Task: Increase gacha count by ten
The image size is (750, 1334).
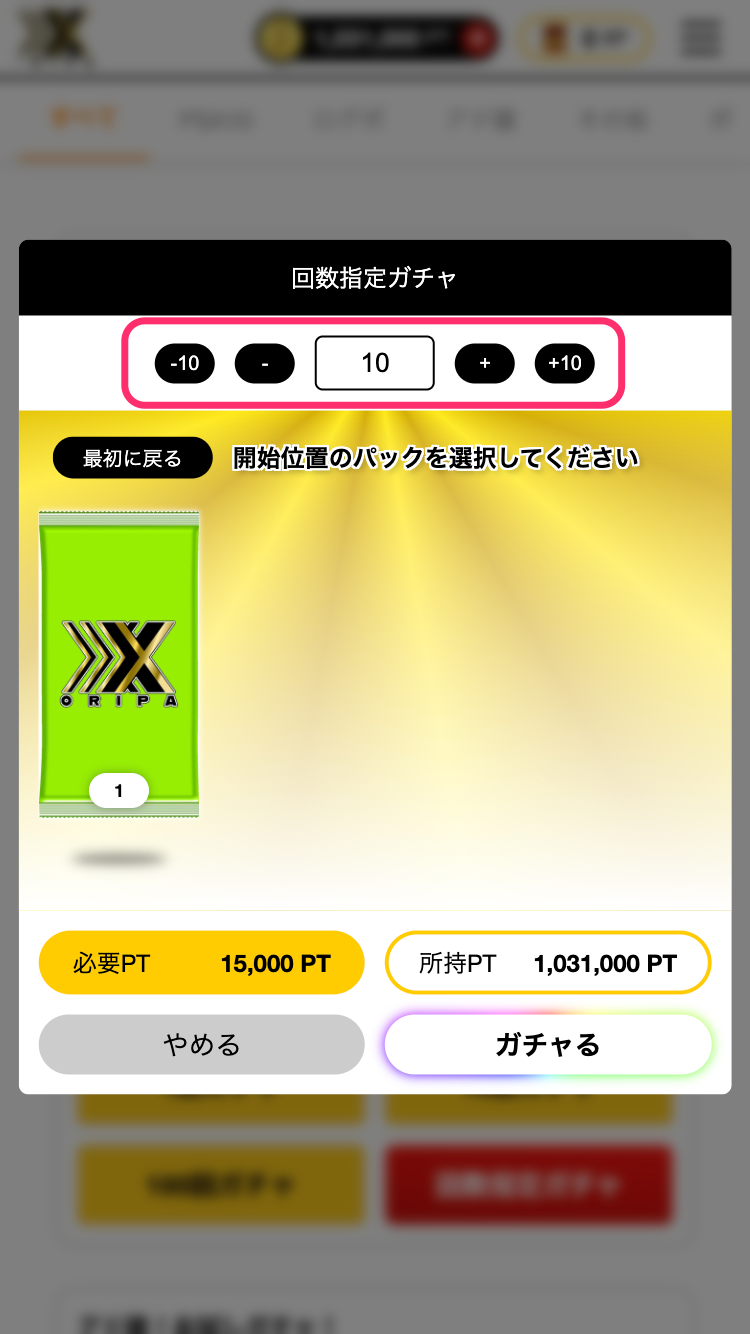Action: 565,363
